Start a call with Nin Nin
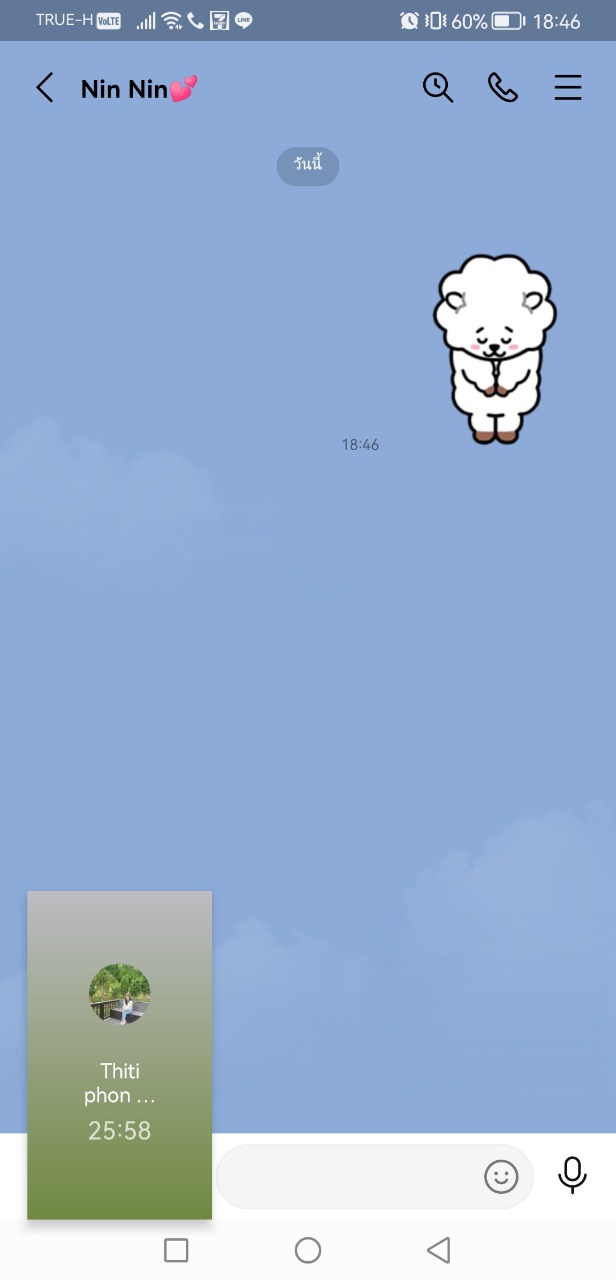 tap(502, 88)
